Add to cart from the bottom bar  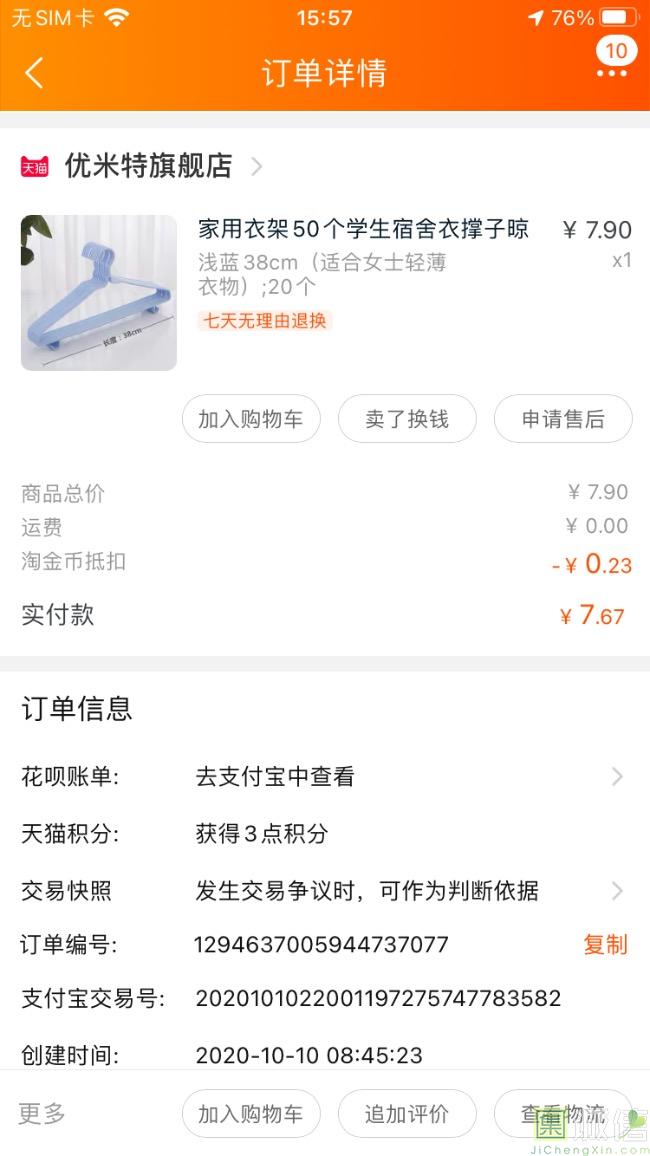[251, 1113]
